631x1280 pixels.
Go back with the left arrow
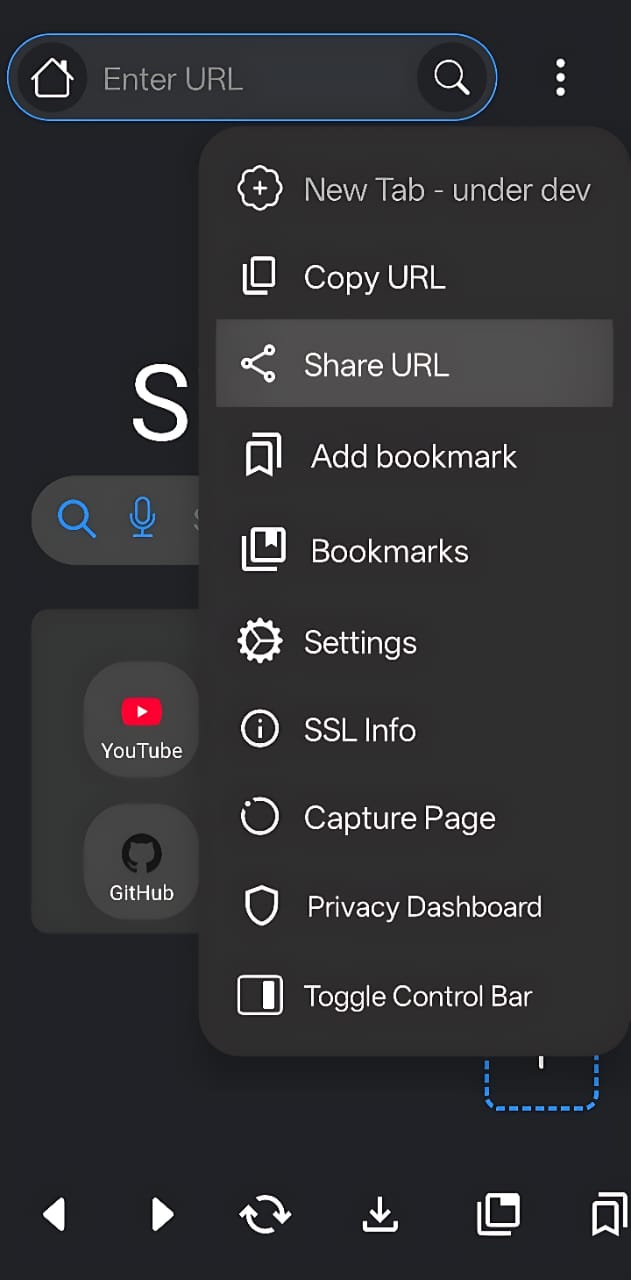click(54, 1215)
